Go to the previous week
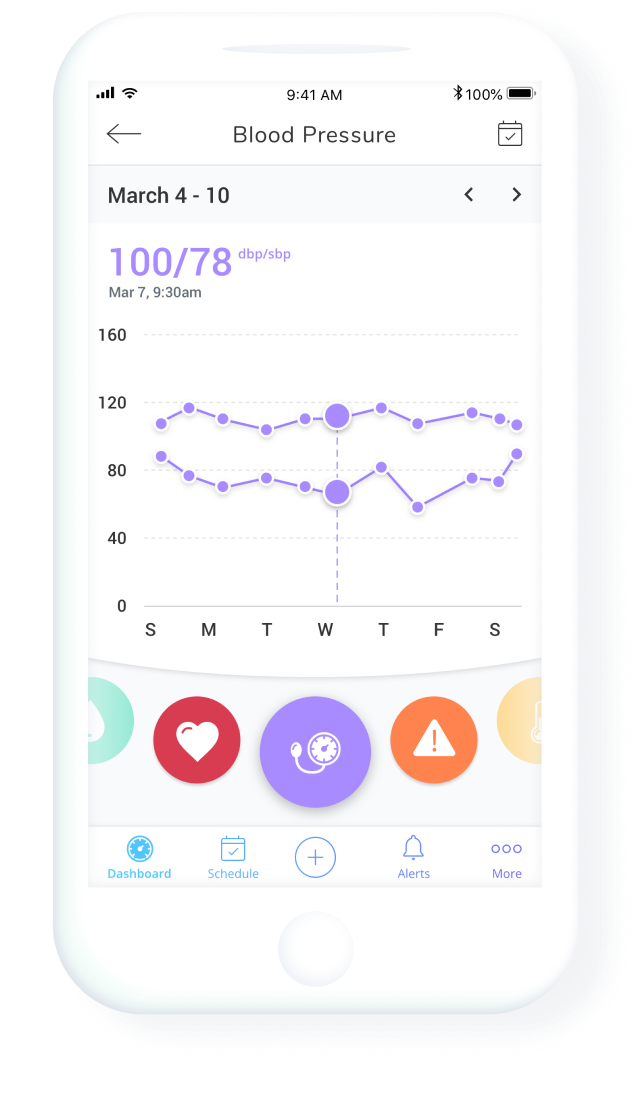 click(x=469, y=195)
